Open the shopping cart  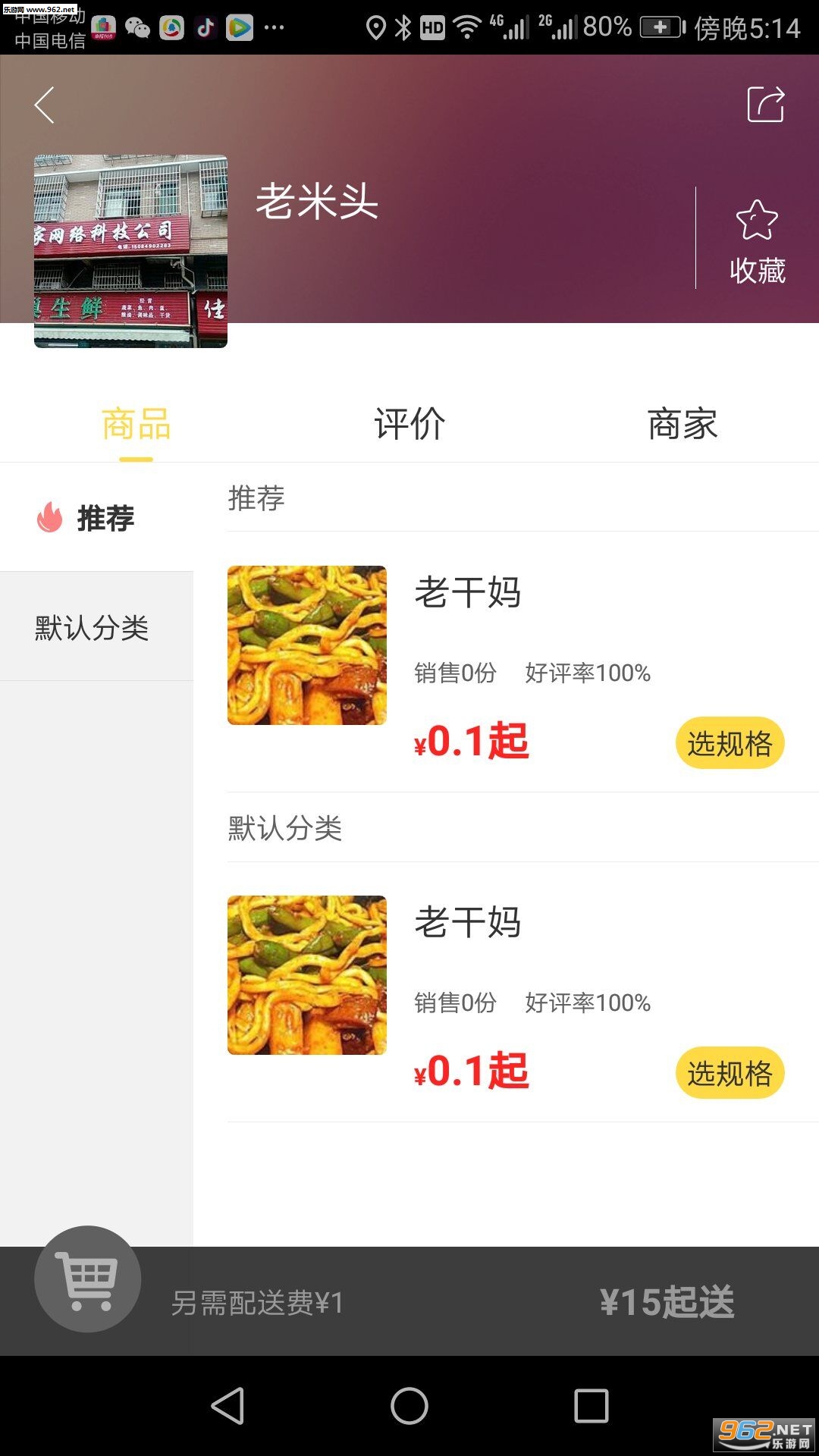click(88, 1279)
